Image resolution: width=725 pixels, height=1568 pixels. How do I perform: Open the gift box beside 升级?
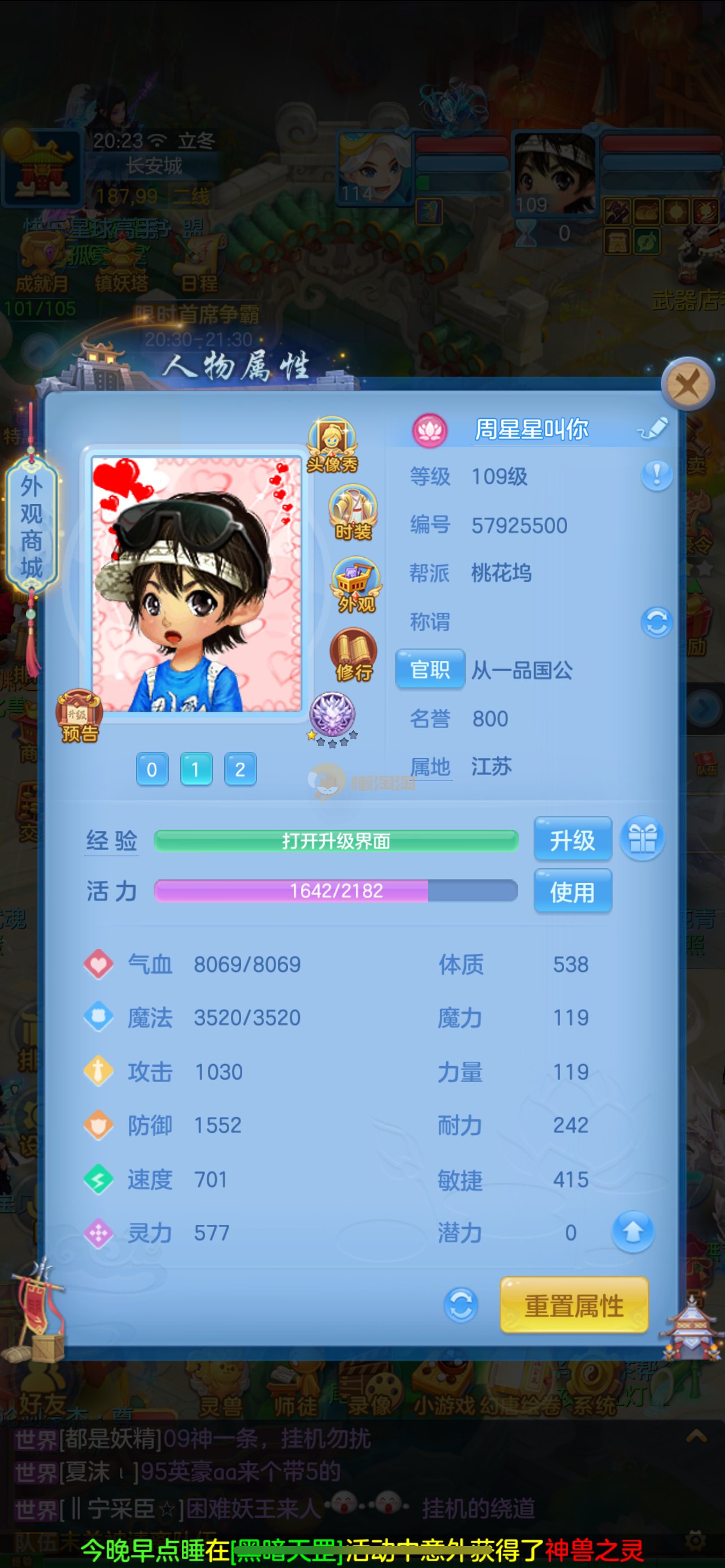[642, 839]
